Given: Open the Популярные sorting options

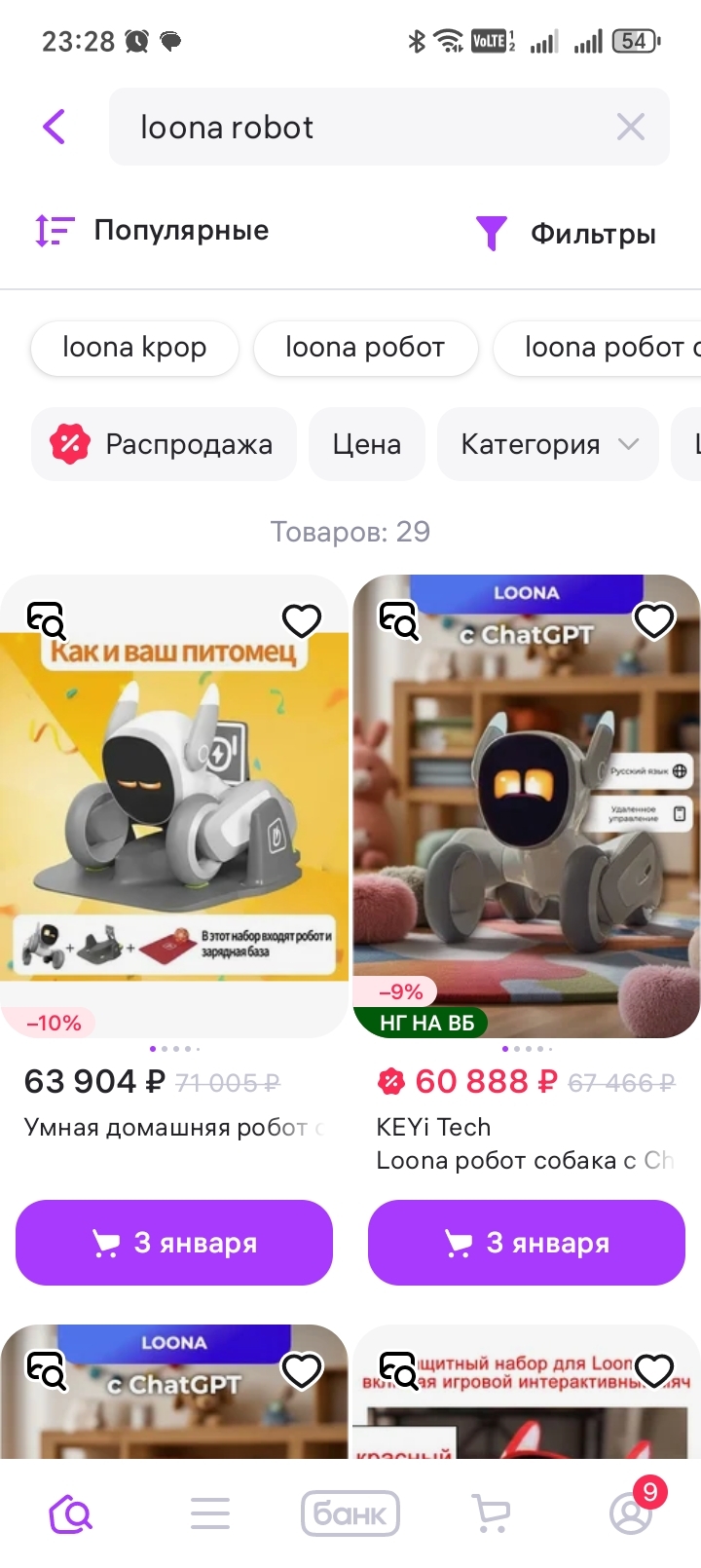Looking at the screenshot, I should point(152,231).
